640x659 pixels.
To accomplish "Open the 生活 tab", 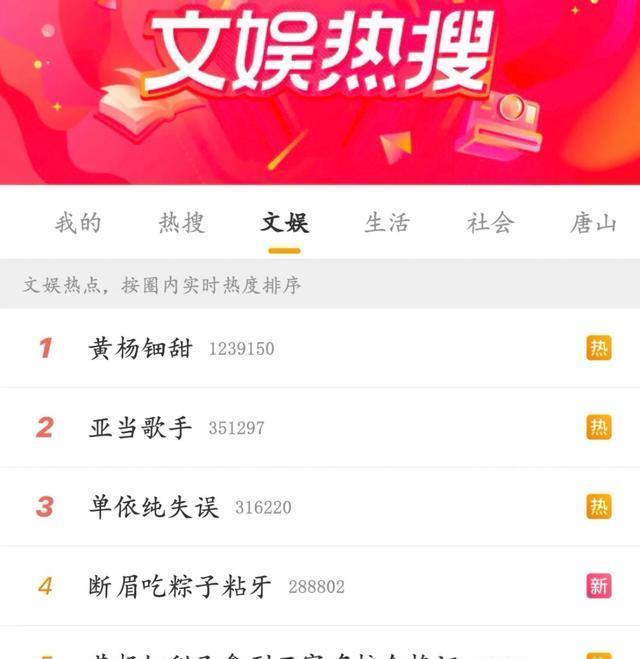I will (x=387, y=223).
